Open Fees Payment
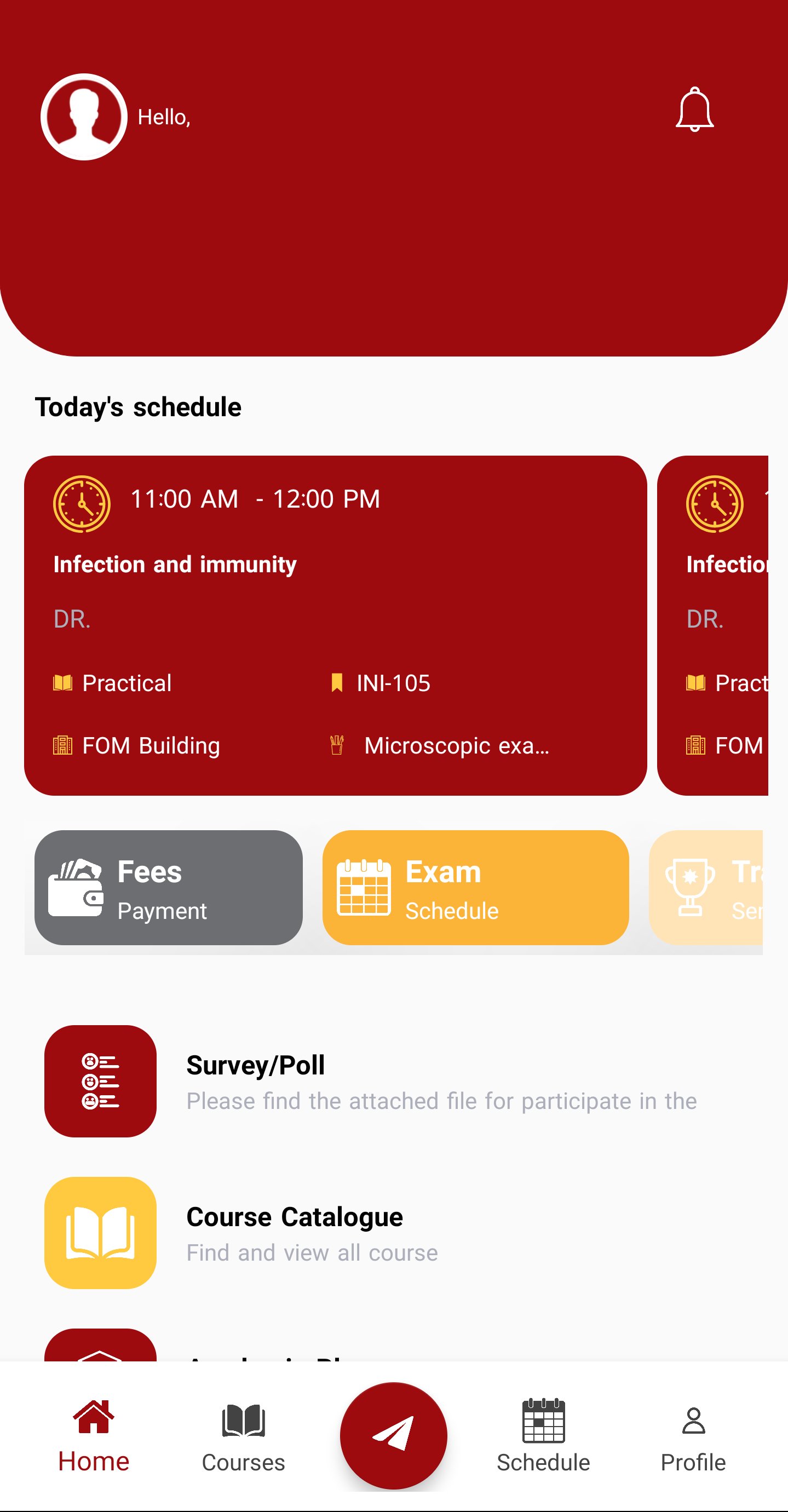788x1512 pixels. tap(169, 887)
